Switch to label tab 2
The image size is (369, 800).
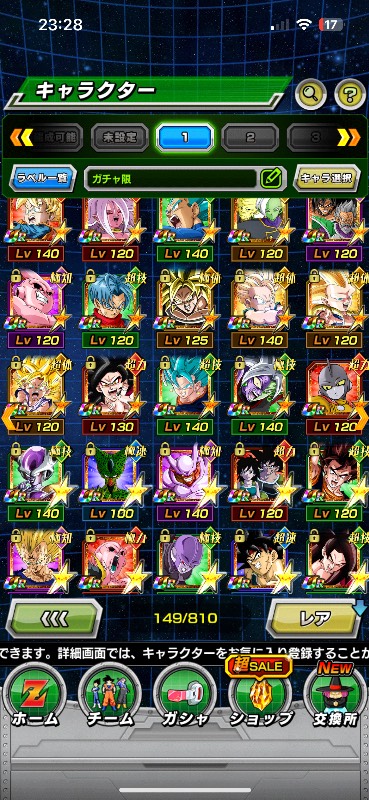click(250, 137)
